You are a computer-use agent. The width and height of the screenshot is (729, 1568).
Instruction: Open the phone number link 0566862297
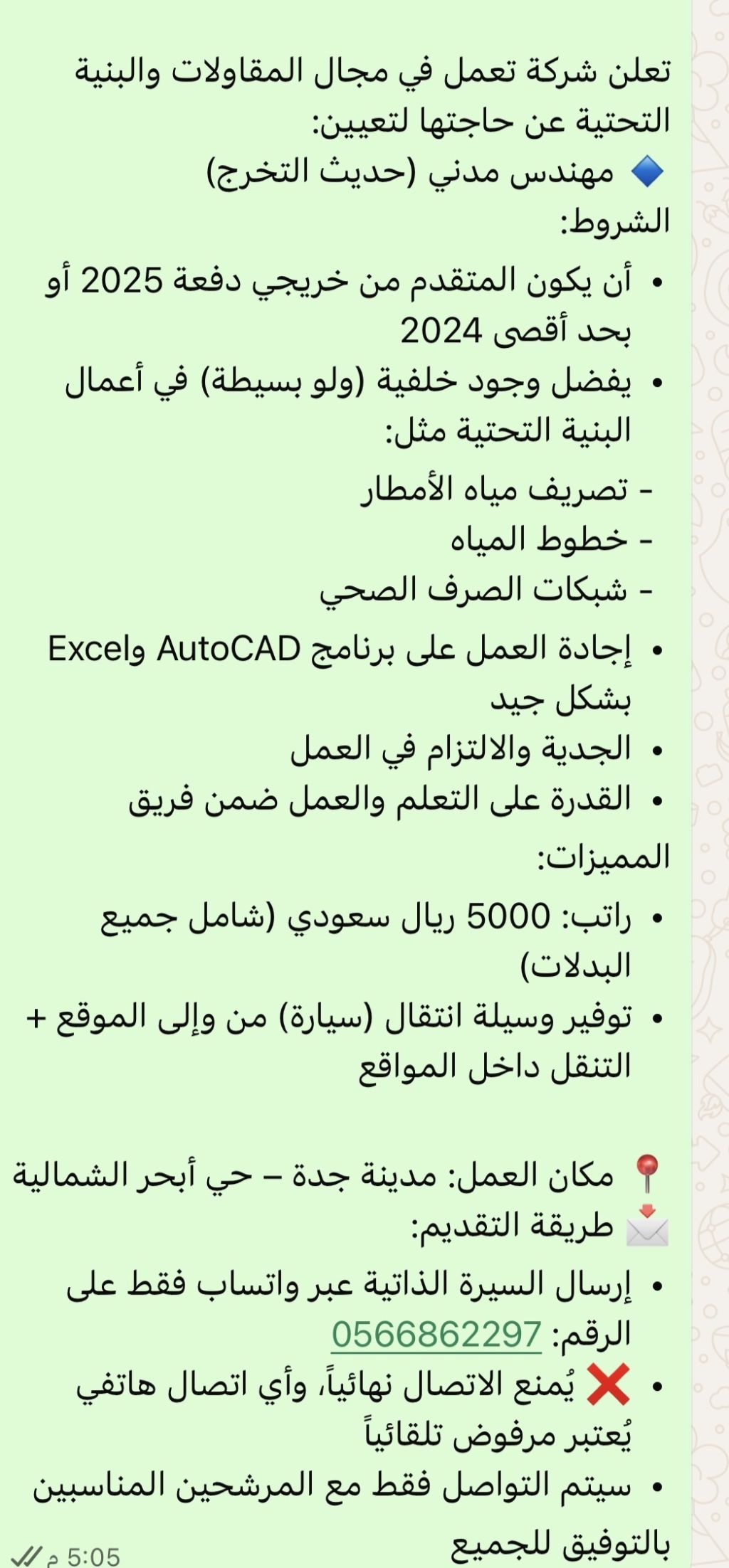coord(436,1334)
